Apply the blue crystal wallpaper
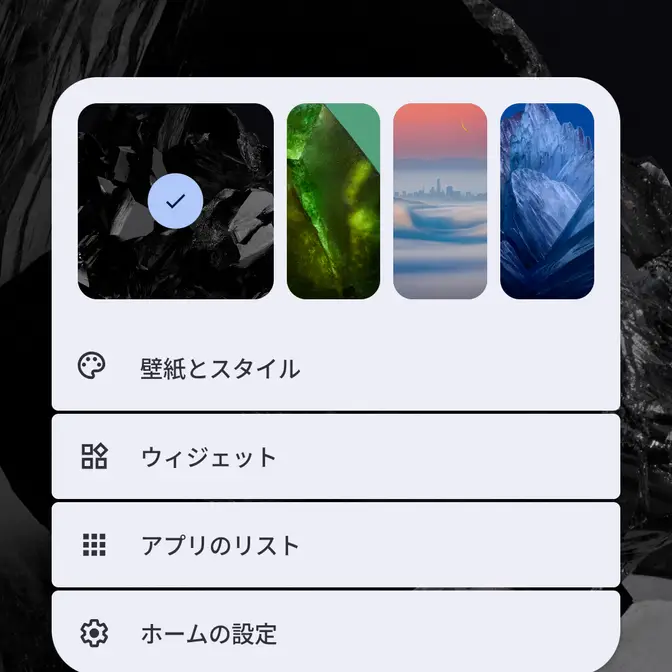This screenshot has width=672, height=672. point(547,201)
